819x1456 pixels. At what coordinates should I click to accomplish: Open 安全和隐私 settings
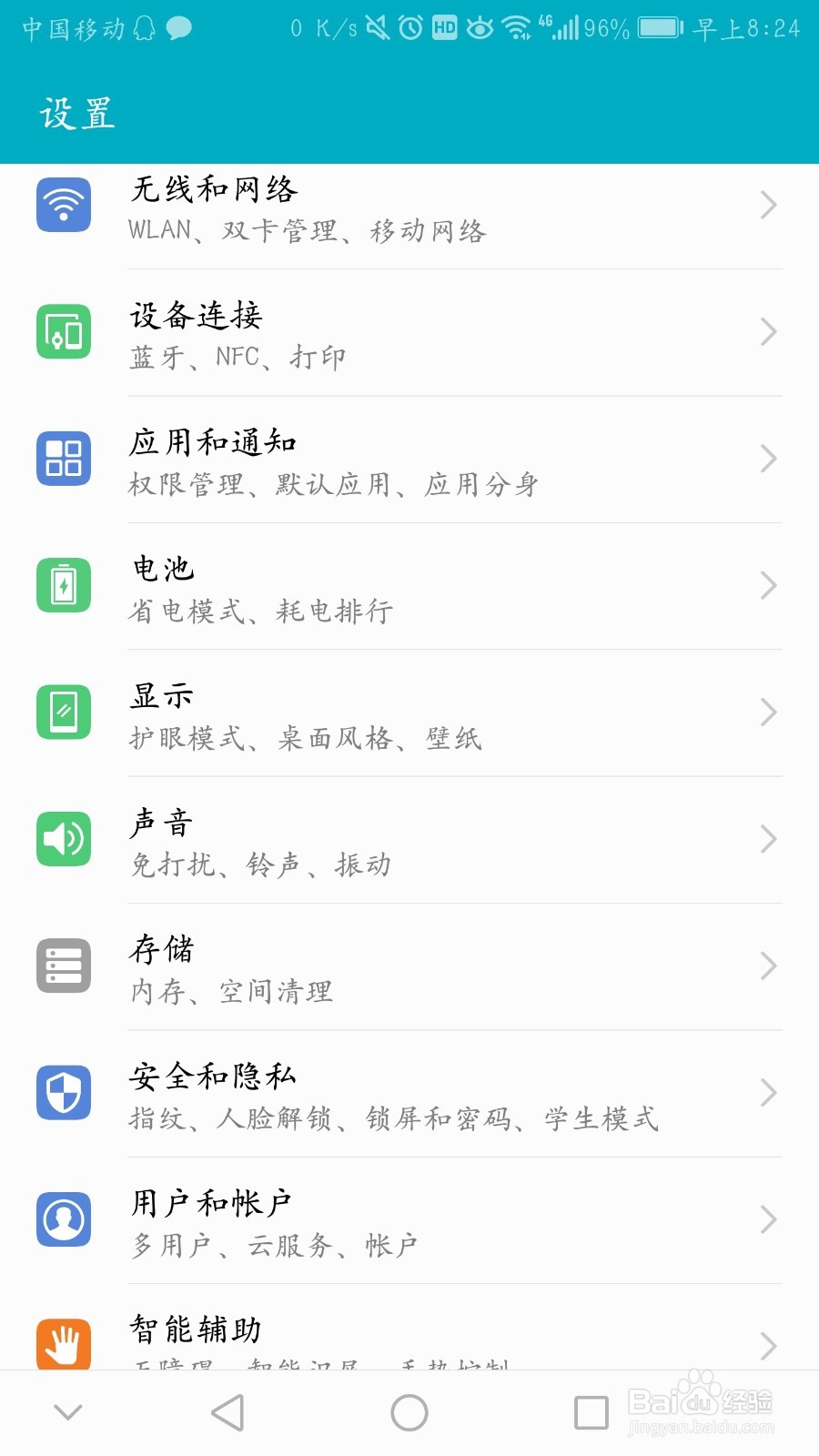(409, 1094)
